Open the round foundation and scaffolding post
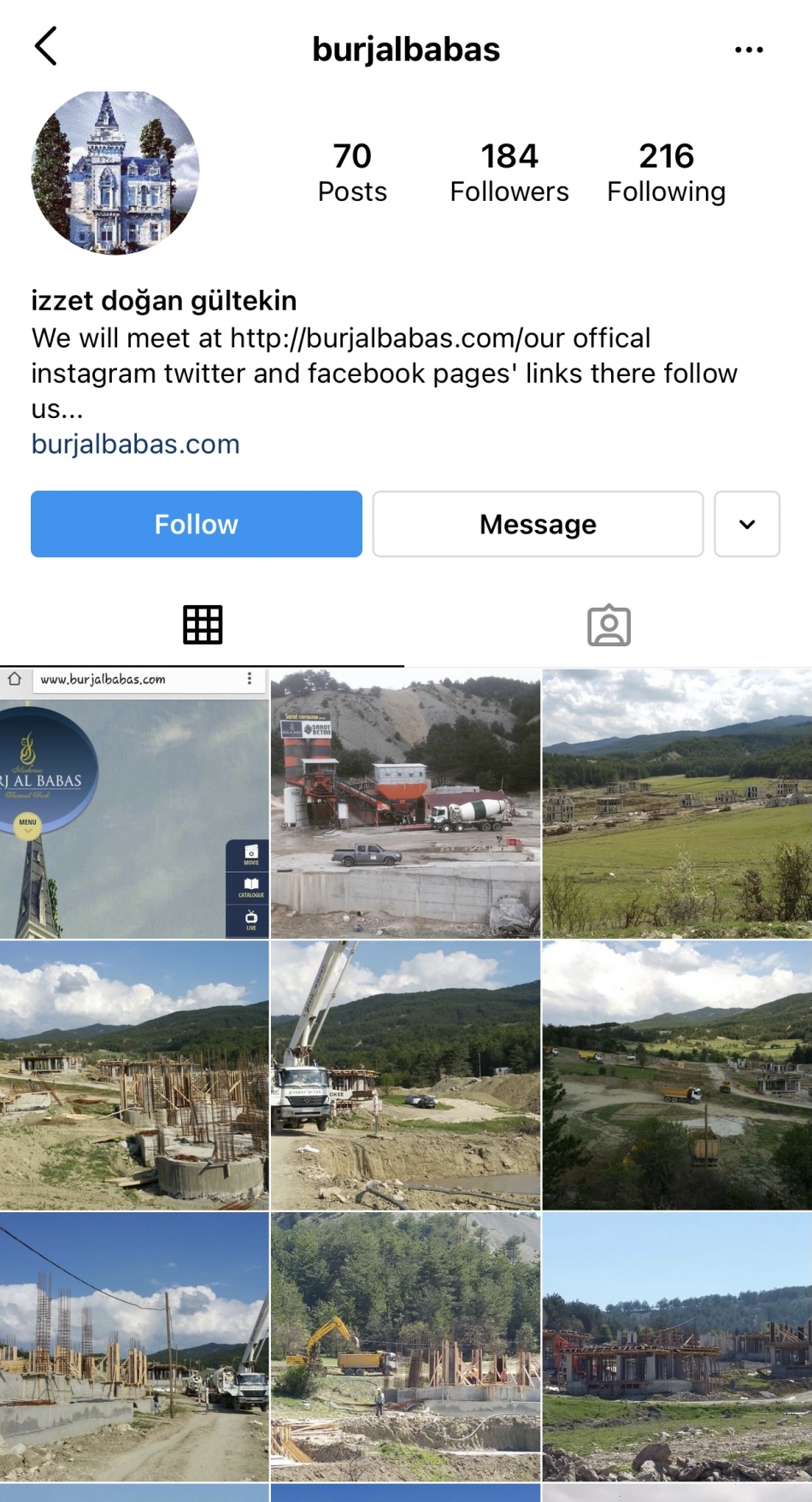The image size is (812, 1502). pos(134,1075)
